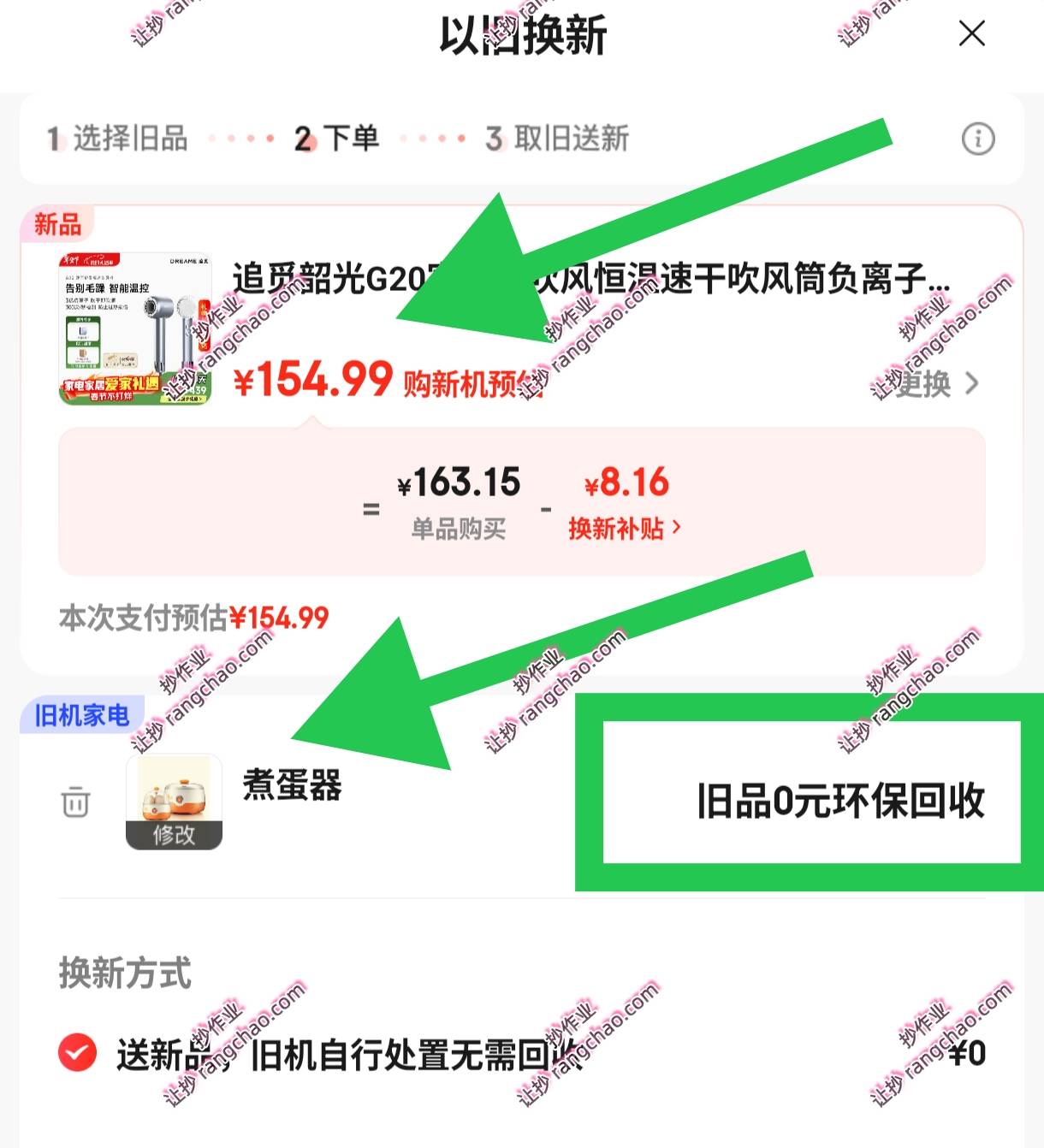This screenshot has height=1148, width=1044.
Task: Select 送新品，旧机自行处置无需回收 option
Action: pyautogui.click(x=77, y=1052)
